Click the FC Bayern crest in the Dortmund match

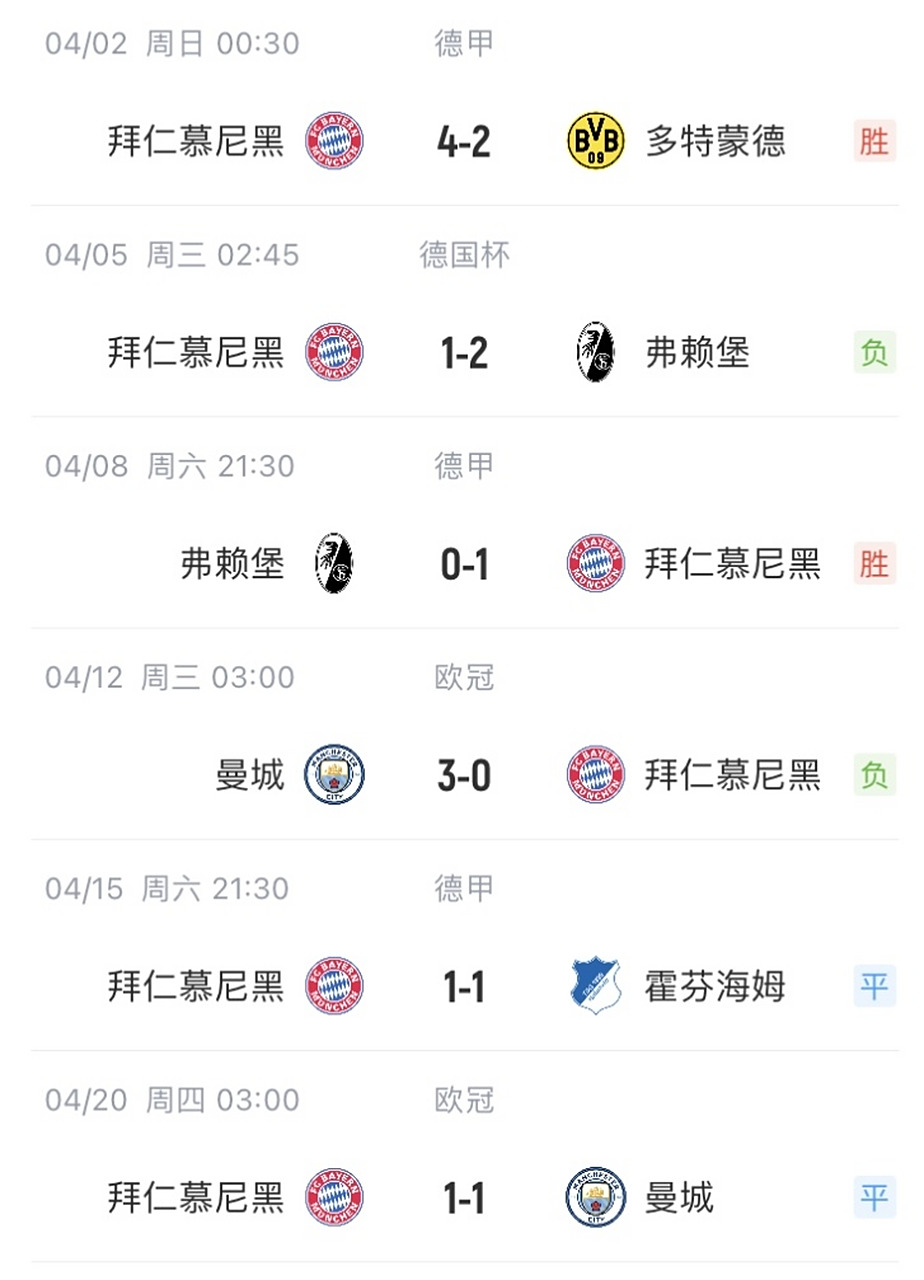333,142
